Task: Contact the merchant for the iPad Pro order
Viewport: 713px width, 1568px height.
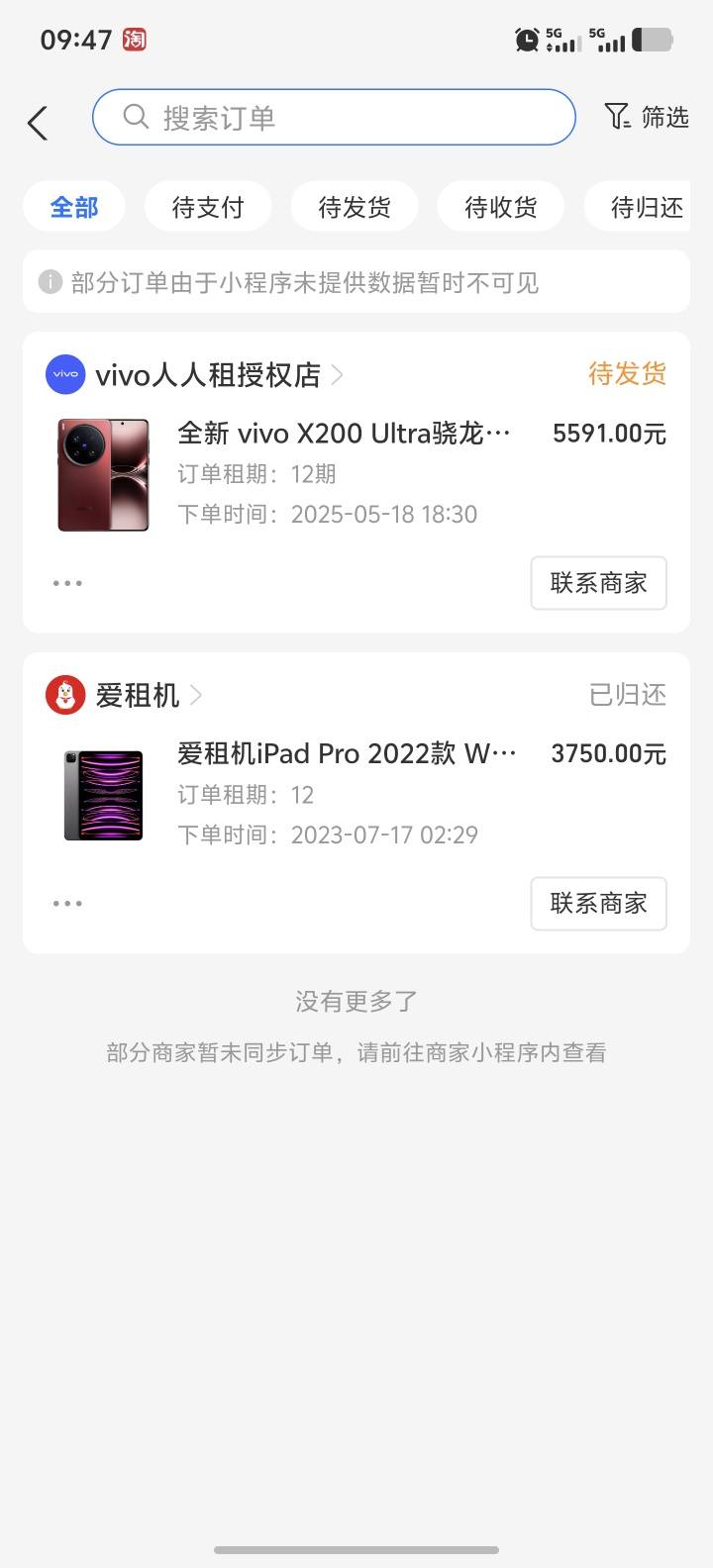Action: (599, 904)
